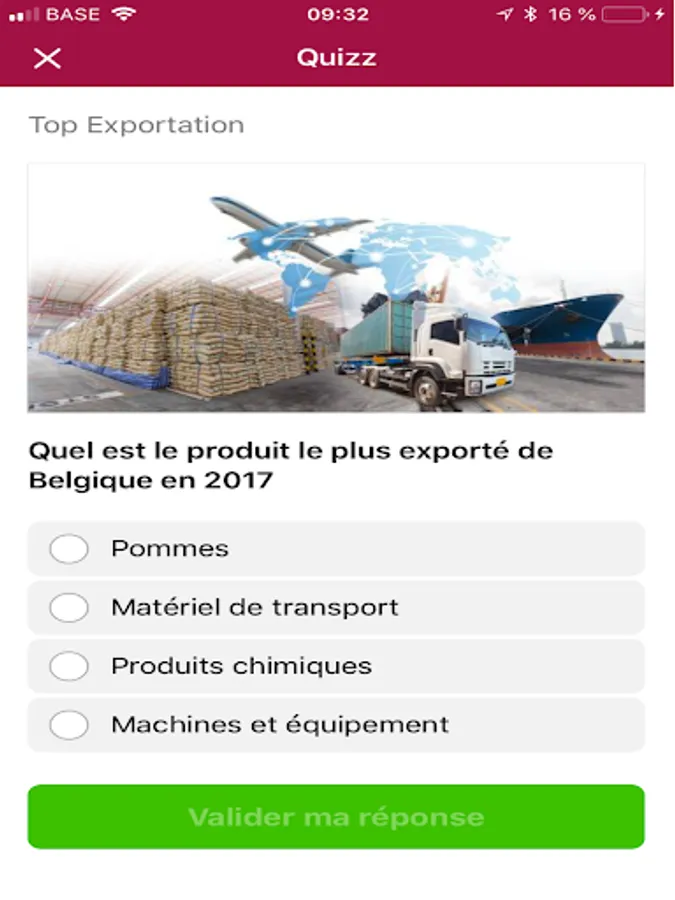Choose Matériel de transport as answer

[69, 608]
